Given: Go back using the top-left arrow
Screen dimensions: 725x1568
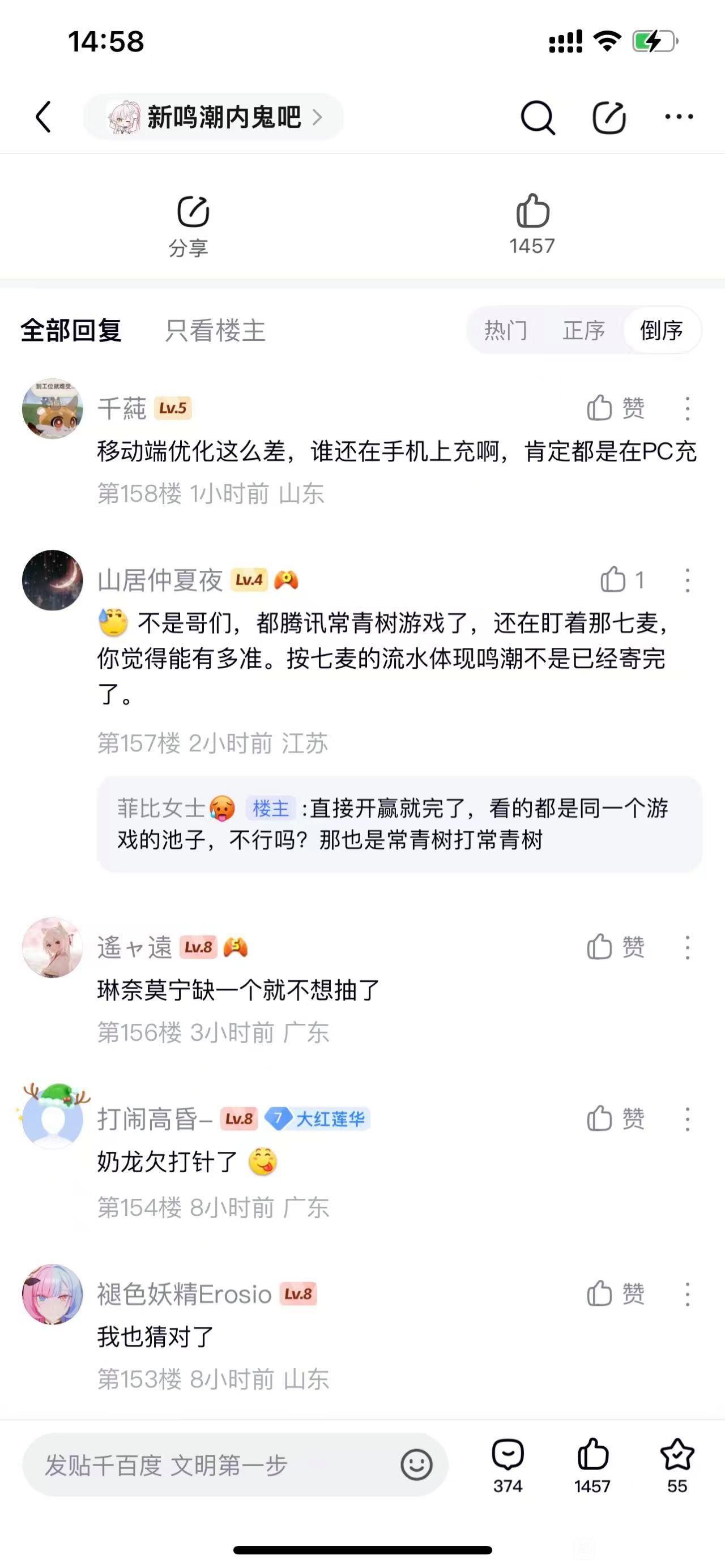Looking at the screenshot, I should (44, 116).
